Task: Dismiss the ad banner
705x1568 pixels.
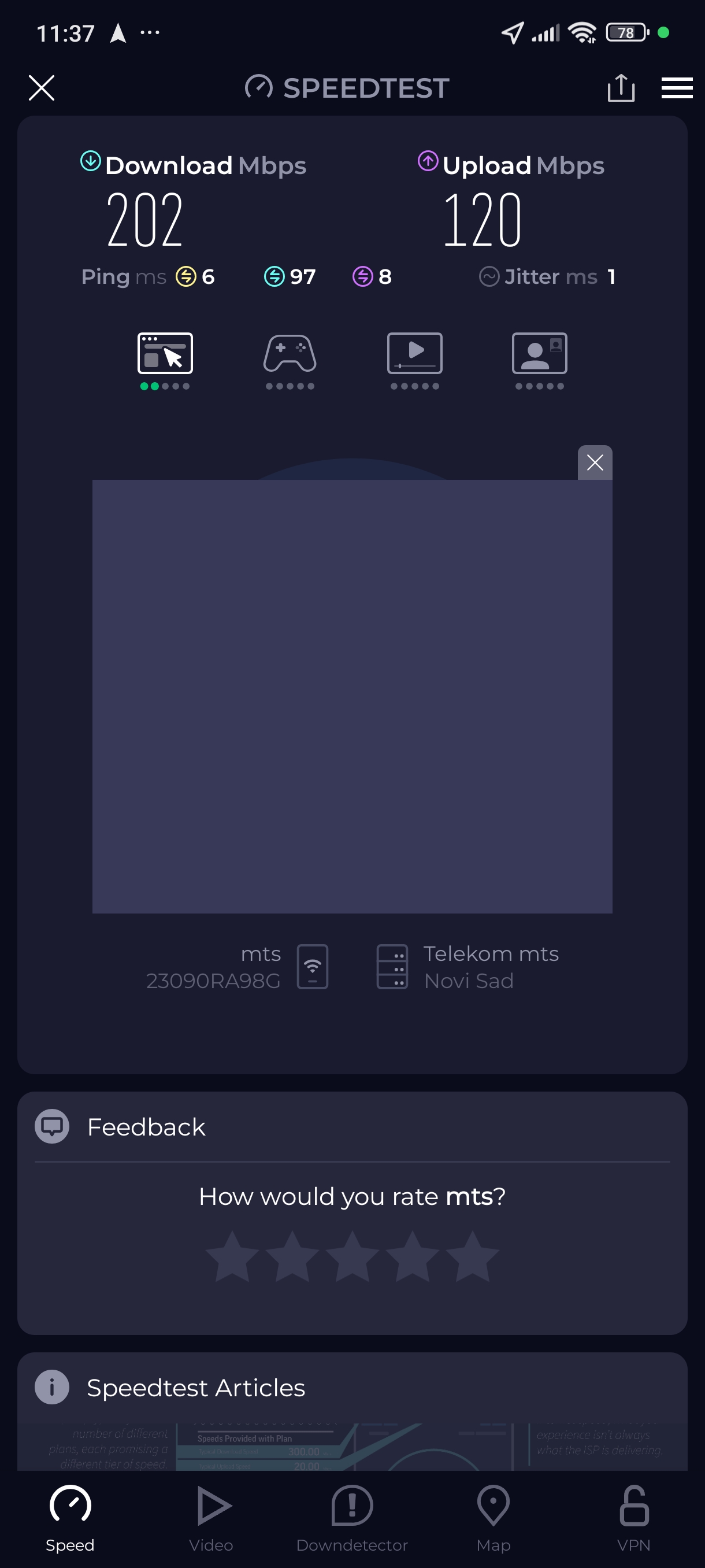Action: (x=594, y=463)
